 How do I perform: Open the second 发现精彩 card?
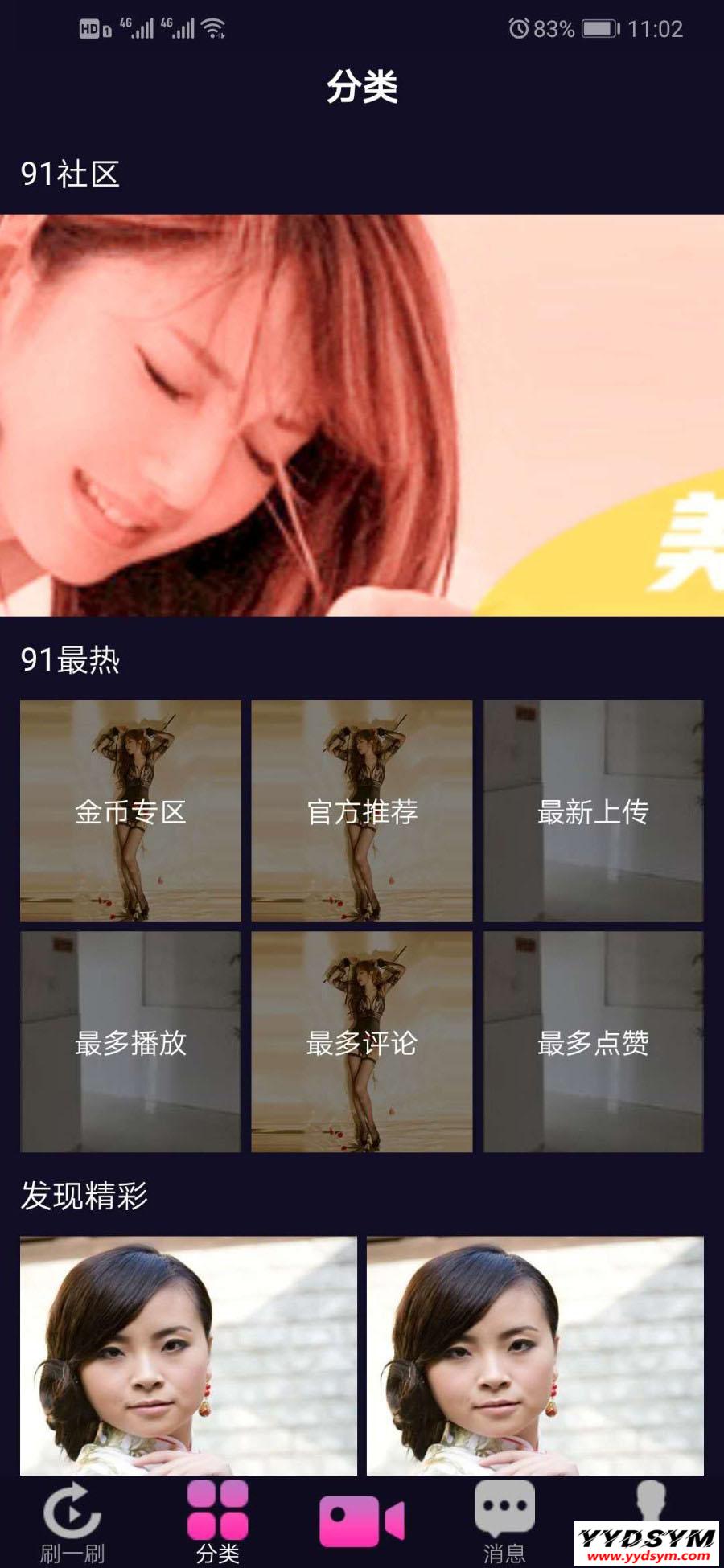coord(535,1355)
